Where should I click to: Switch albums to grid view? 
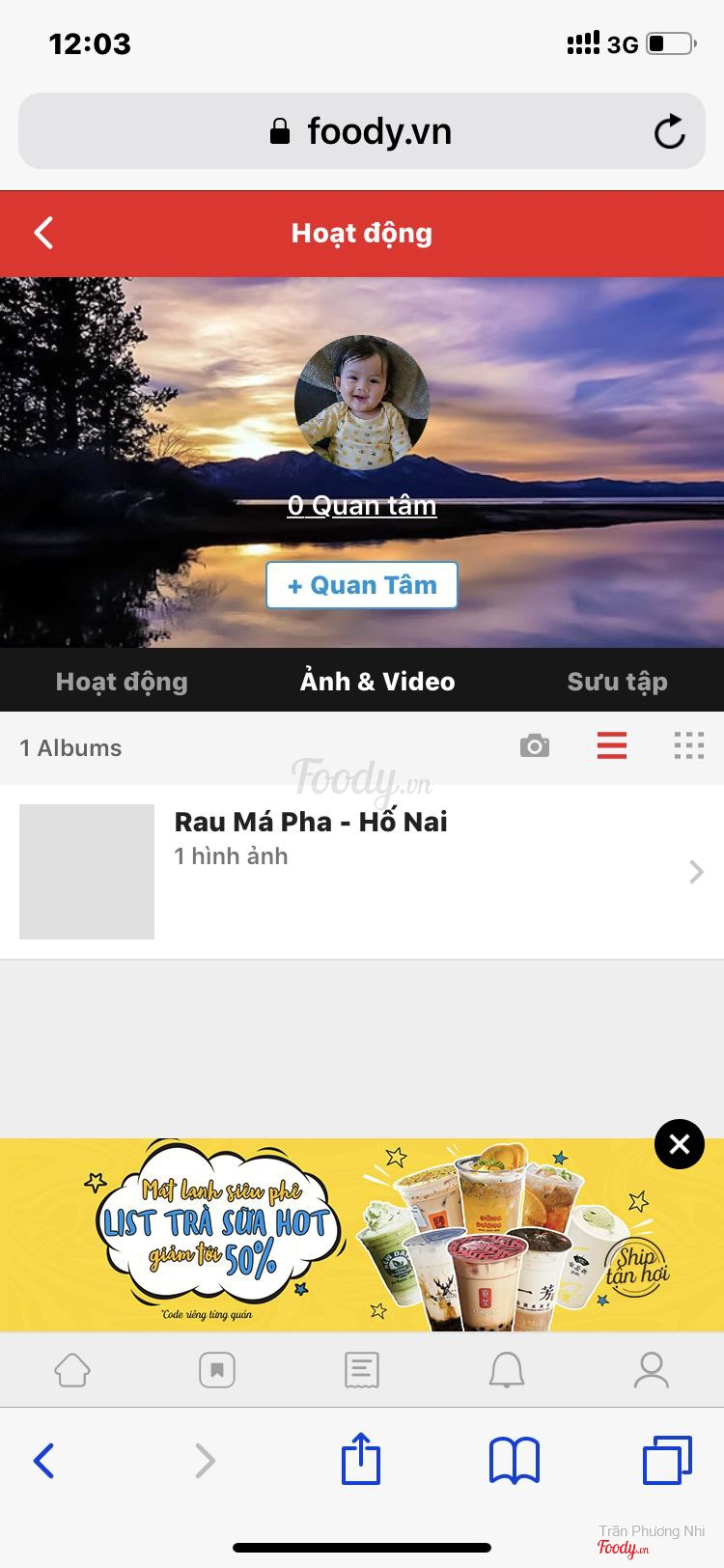click(688, 746)
